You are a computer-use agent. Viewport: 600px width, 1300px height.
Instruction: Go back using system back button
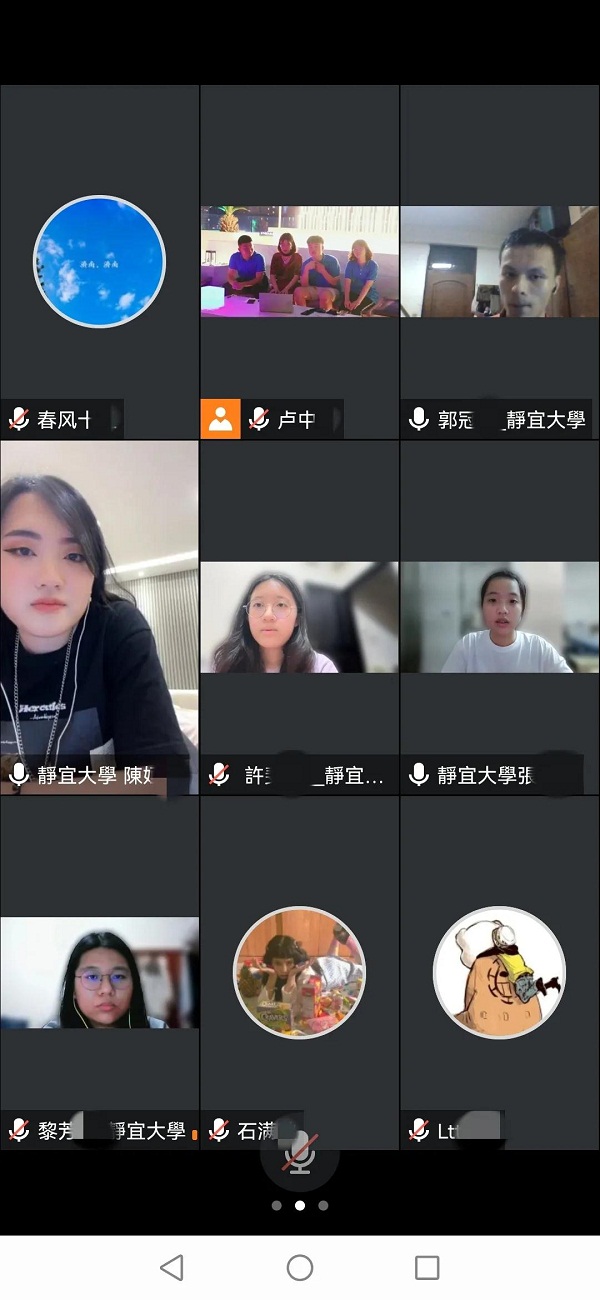point(172,1268)
